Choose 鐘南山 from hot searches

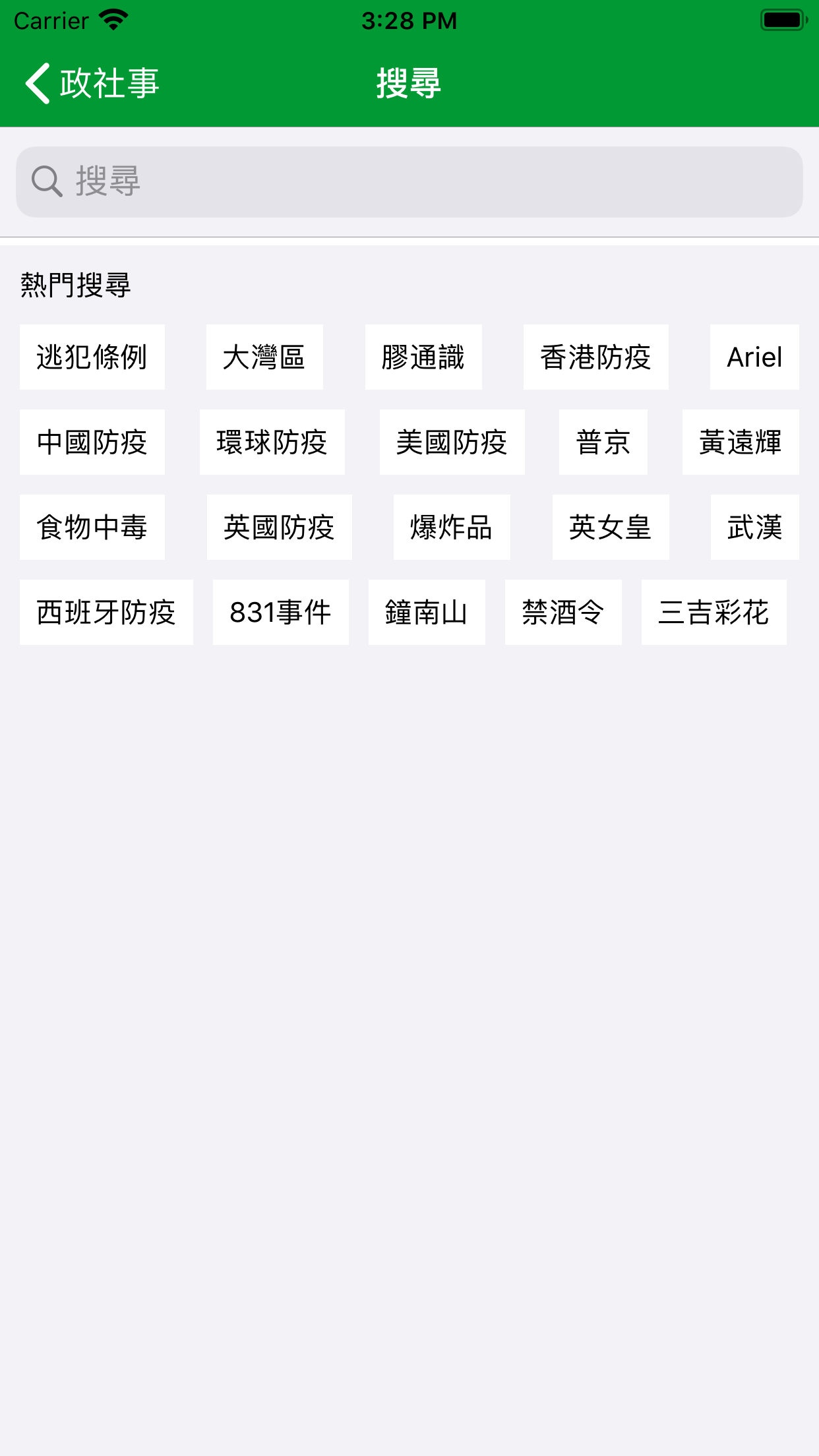426,612
